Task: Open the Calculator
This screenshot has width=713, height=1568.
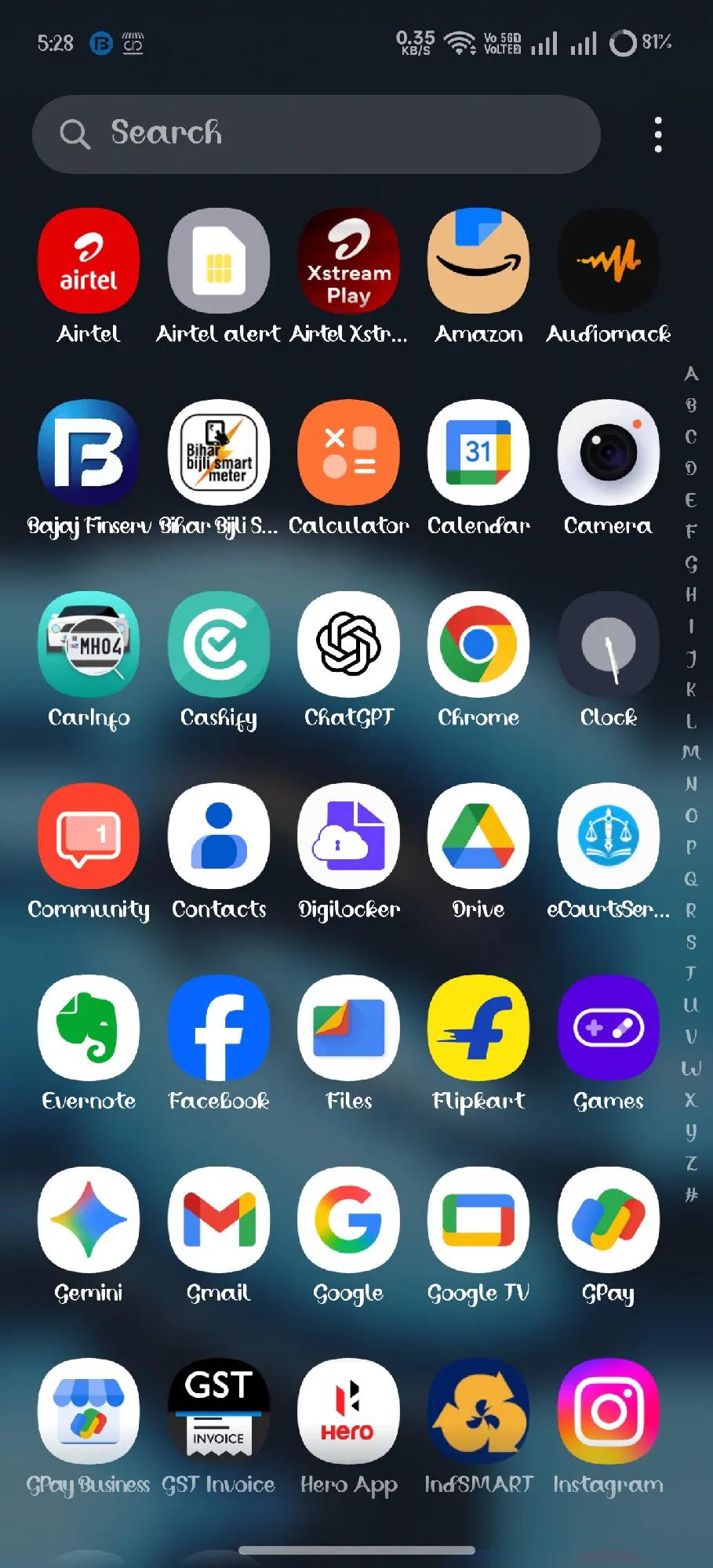Action: pyautogui.click(x=348, y=453)
